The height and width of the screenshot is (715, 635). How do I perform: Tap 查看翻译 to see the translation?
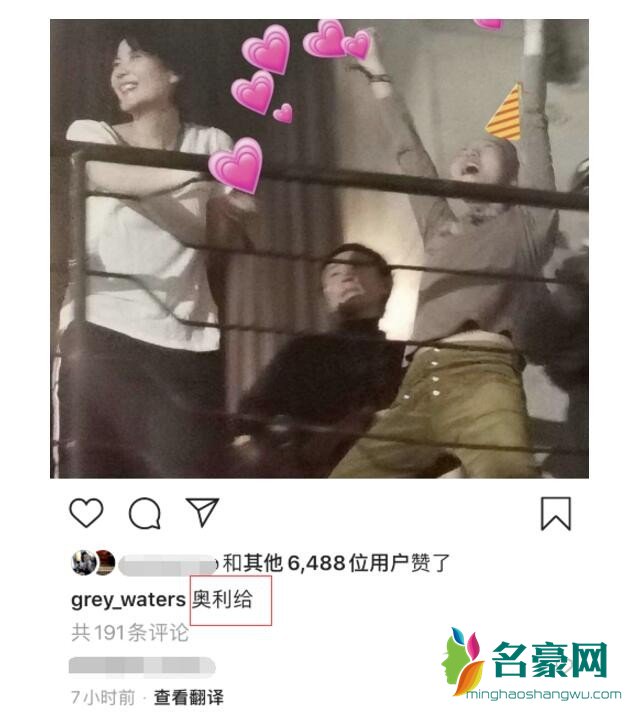click(187, 697)
